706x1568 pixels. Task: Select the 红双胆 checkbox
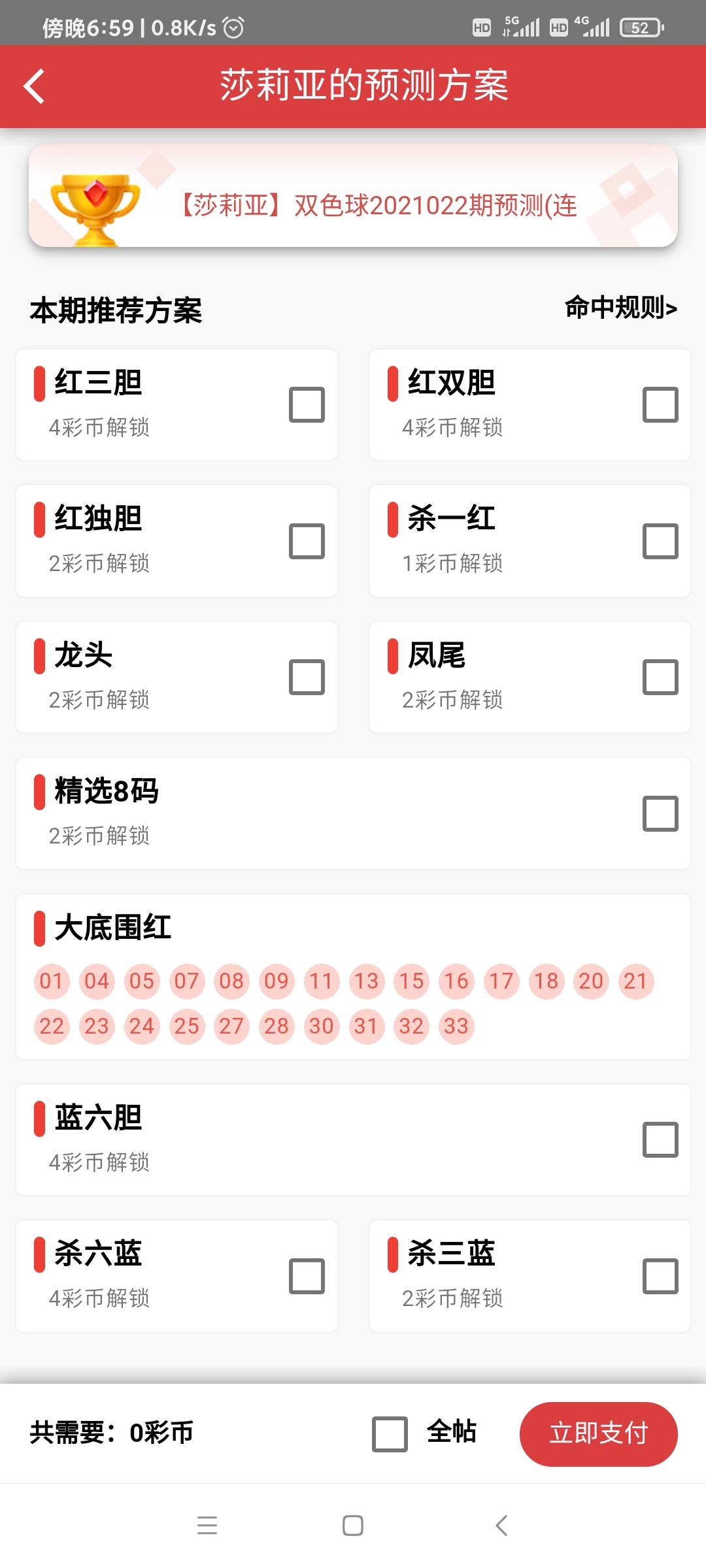[660, 405]
